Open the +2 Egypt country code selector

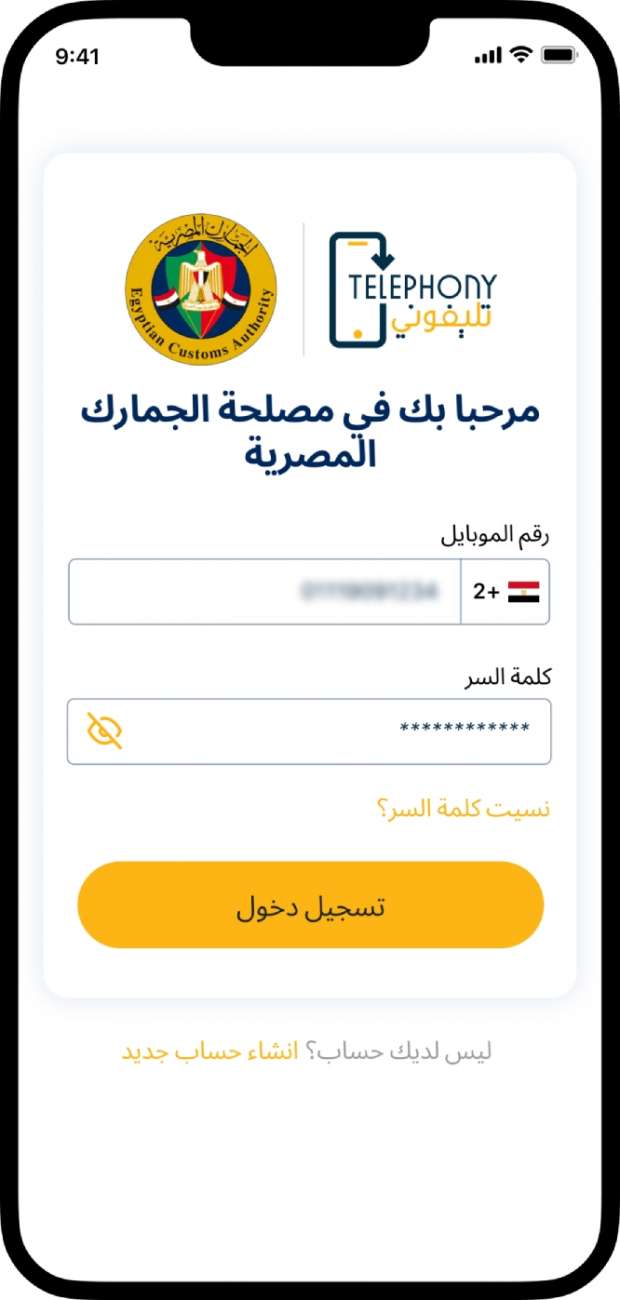[x=506, y=592]
